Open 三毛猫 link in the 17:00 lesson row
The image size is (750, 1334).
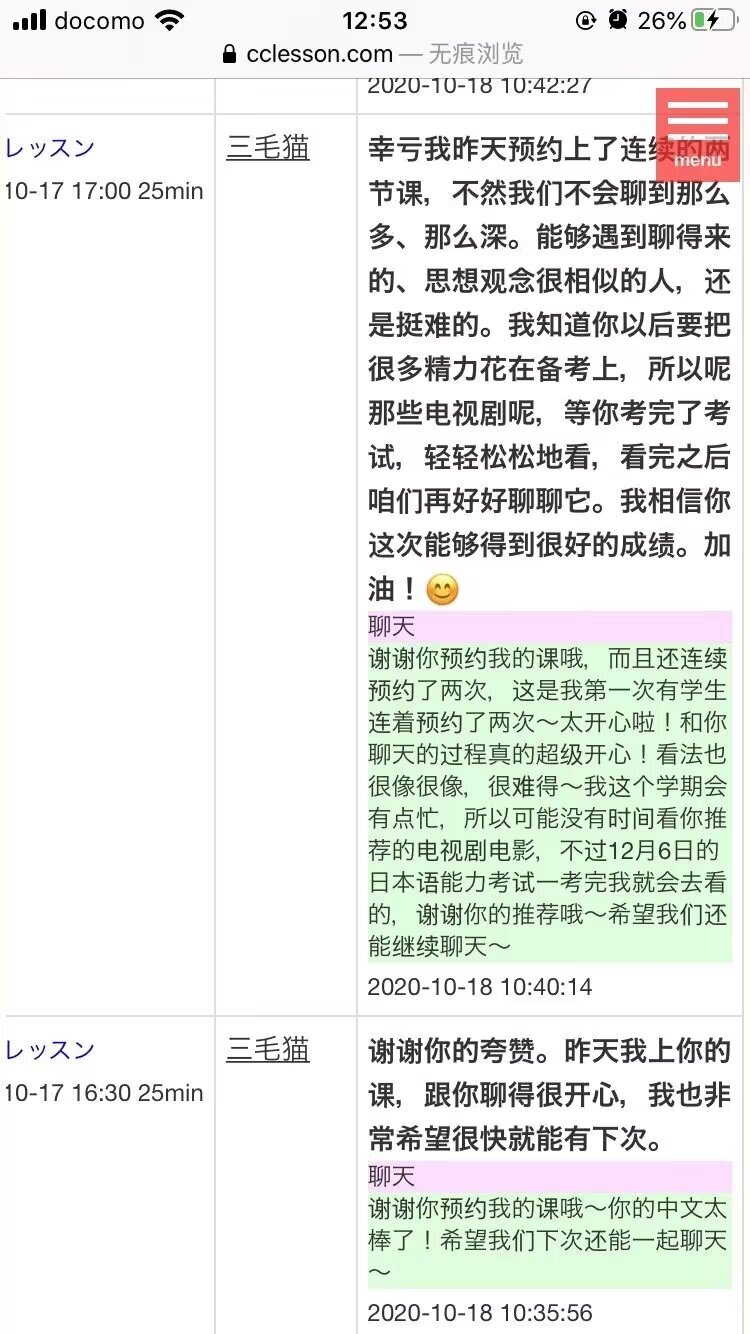pyautogui.click(x=267, y=148)
